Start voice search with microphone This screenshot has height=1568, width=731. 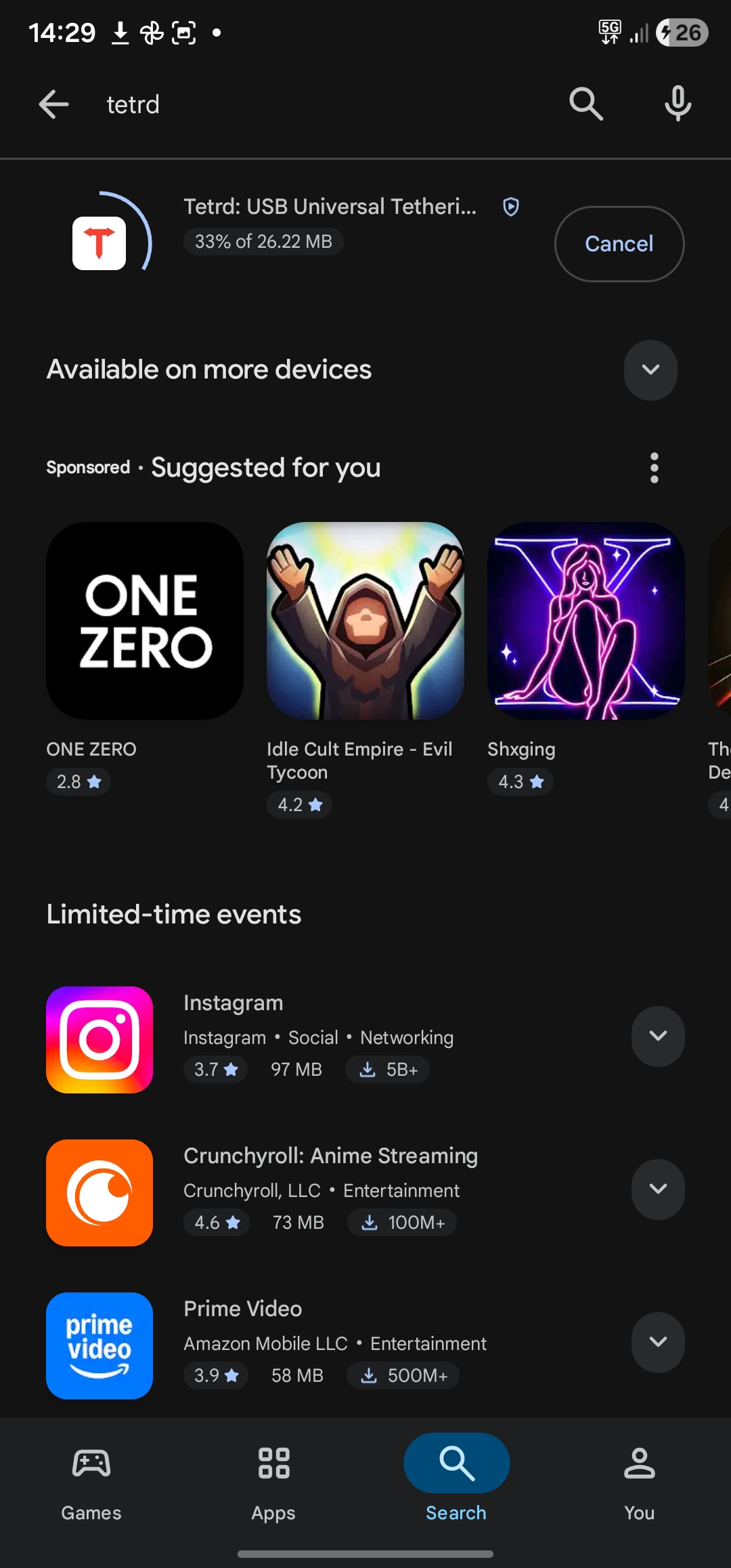click(678, 104)
